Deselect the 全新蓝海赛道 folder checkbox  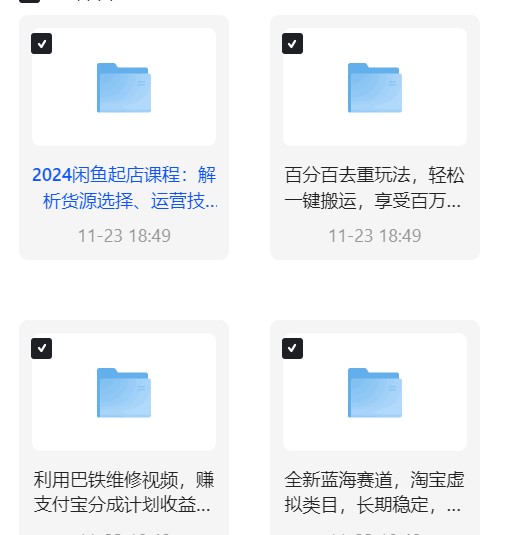292,348
